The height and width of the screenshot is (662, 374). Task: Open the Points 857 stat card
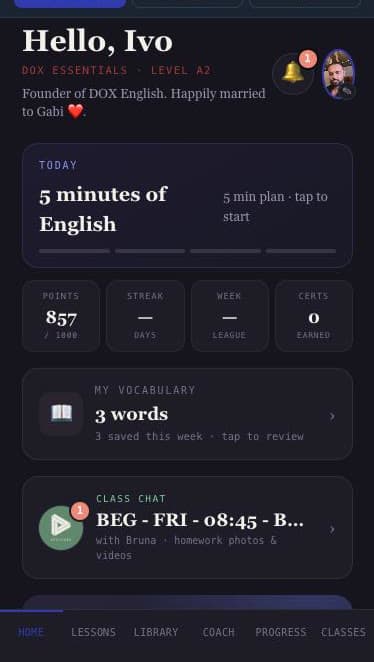pyautogui.click(x=61, y=316)
